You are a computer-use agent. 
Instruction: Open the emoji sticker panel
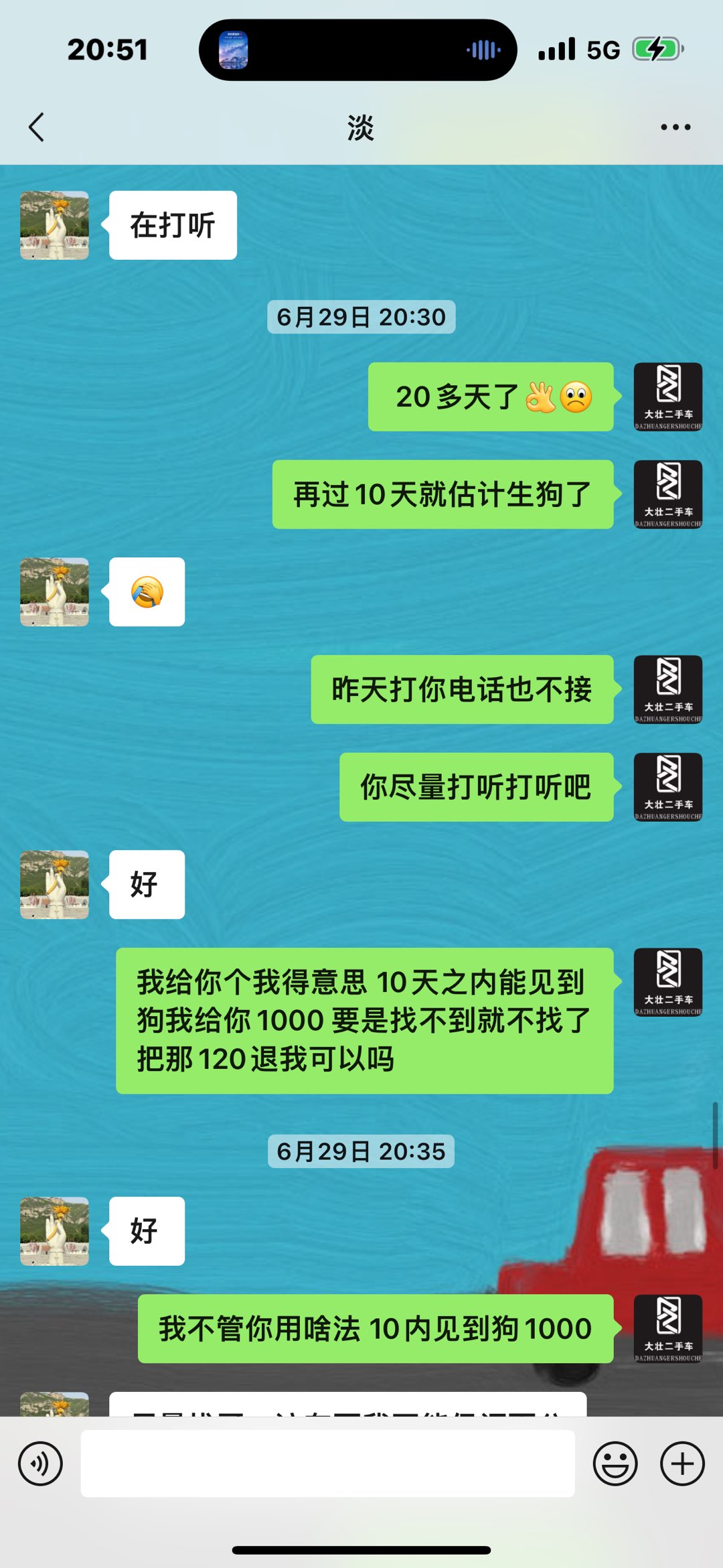615,1464
